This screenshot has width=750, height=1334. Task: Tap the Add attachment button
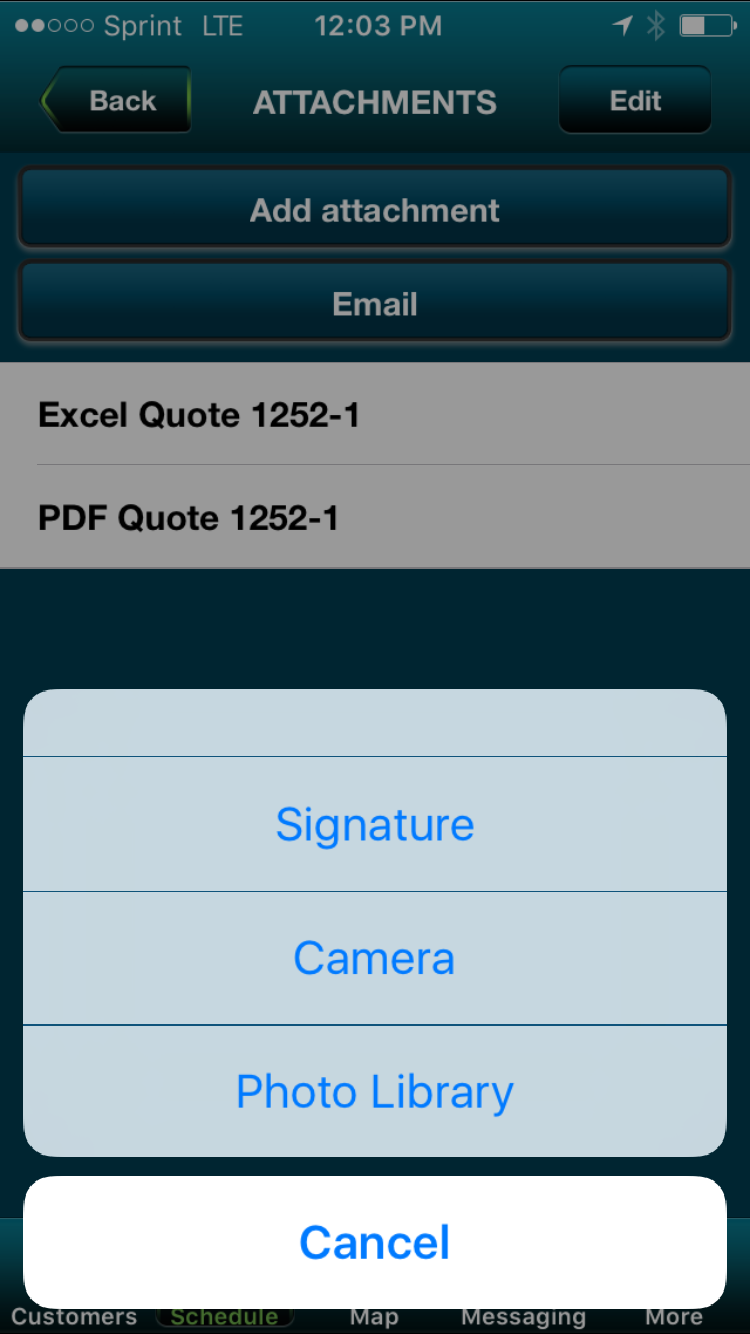[x=374, y=210]
